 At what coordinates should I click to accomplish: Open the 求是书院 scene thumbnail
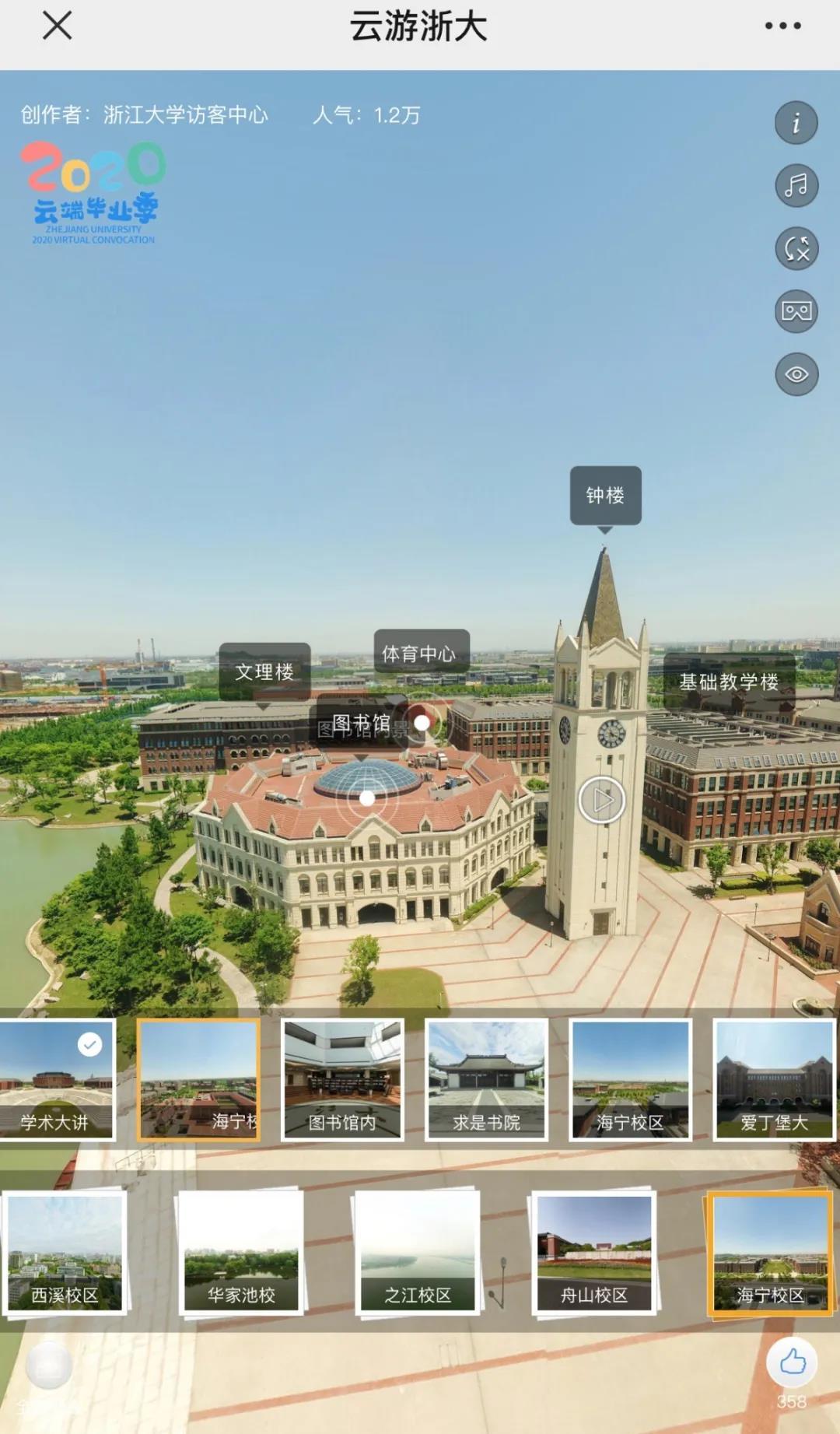click(x=486, y=1080)
